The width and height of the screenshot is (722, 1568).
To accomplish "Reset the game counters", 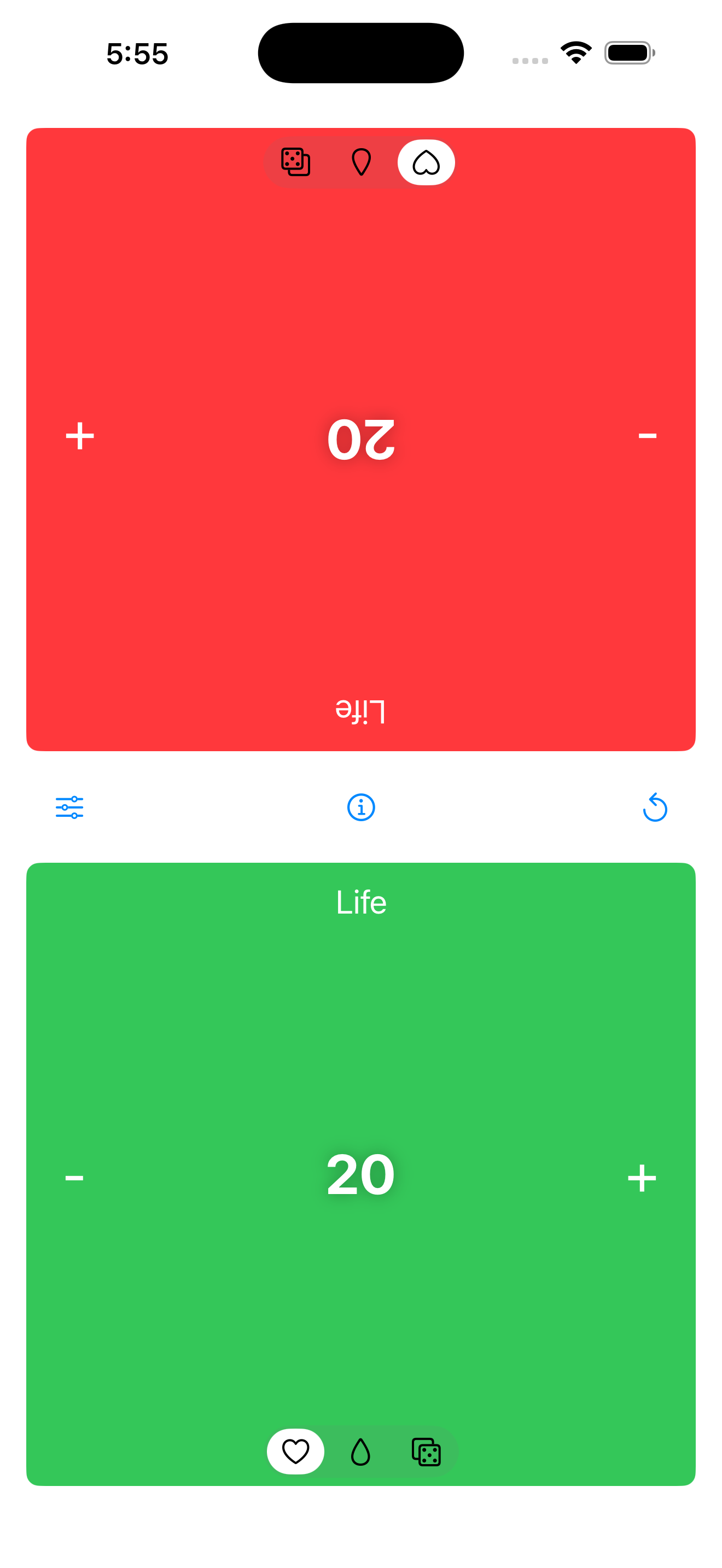I will [654, 807].
